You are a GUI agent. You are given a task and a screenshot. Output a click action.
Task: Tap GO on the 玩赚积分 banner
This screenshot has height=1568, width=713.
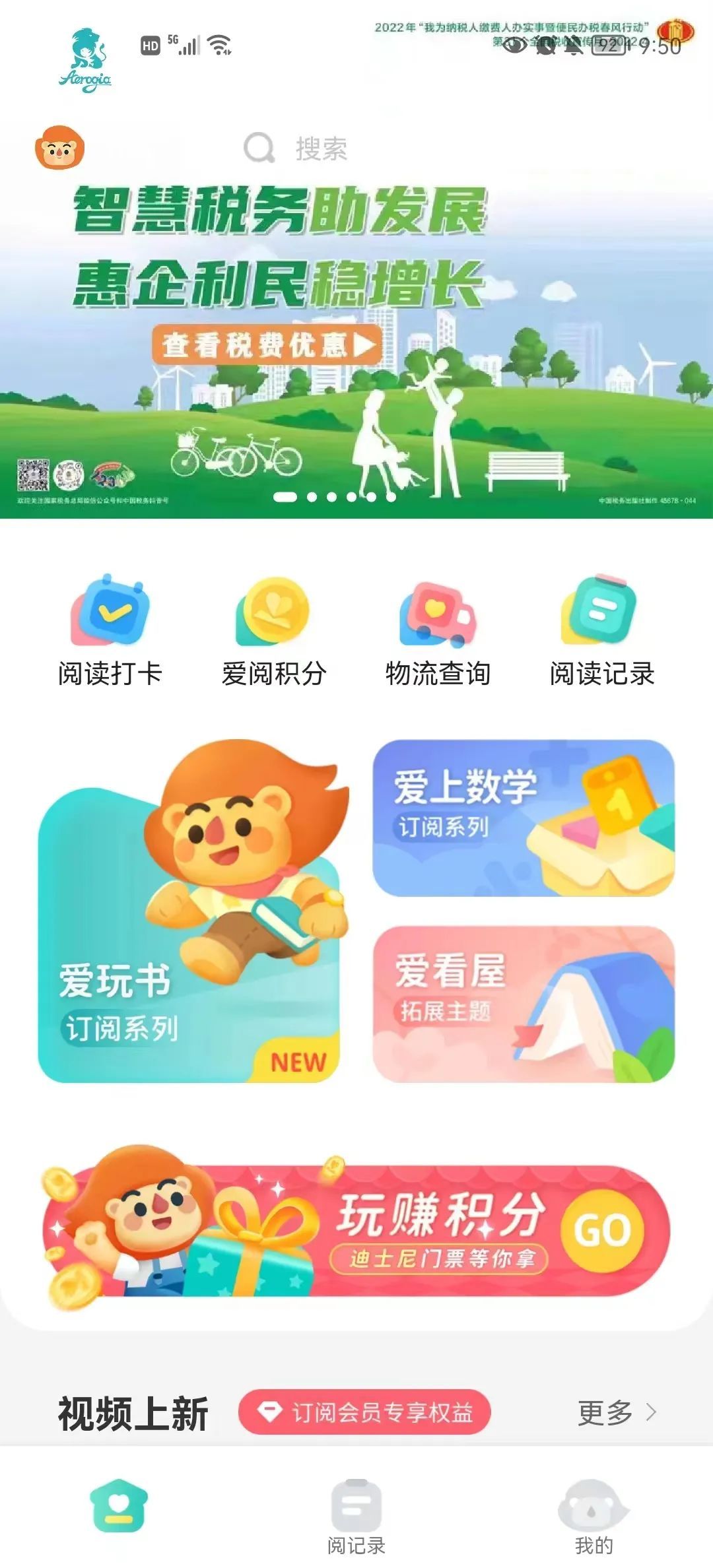click(602, 1230)
